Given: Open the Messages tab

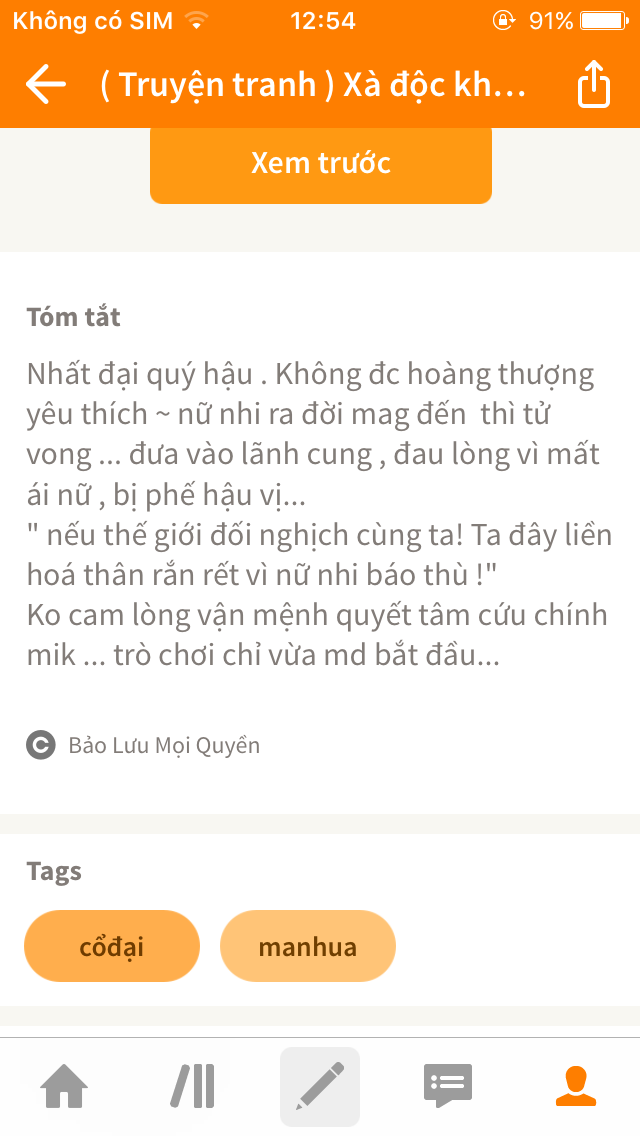Looking at the screenshot, I should 448,1086.
